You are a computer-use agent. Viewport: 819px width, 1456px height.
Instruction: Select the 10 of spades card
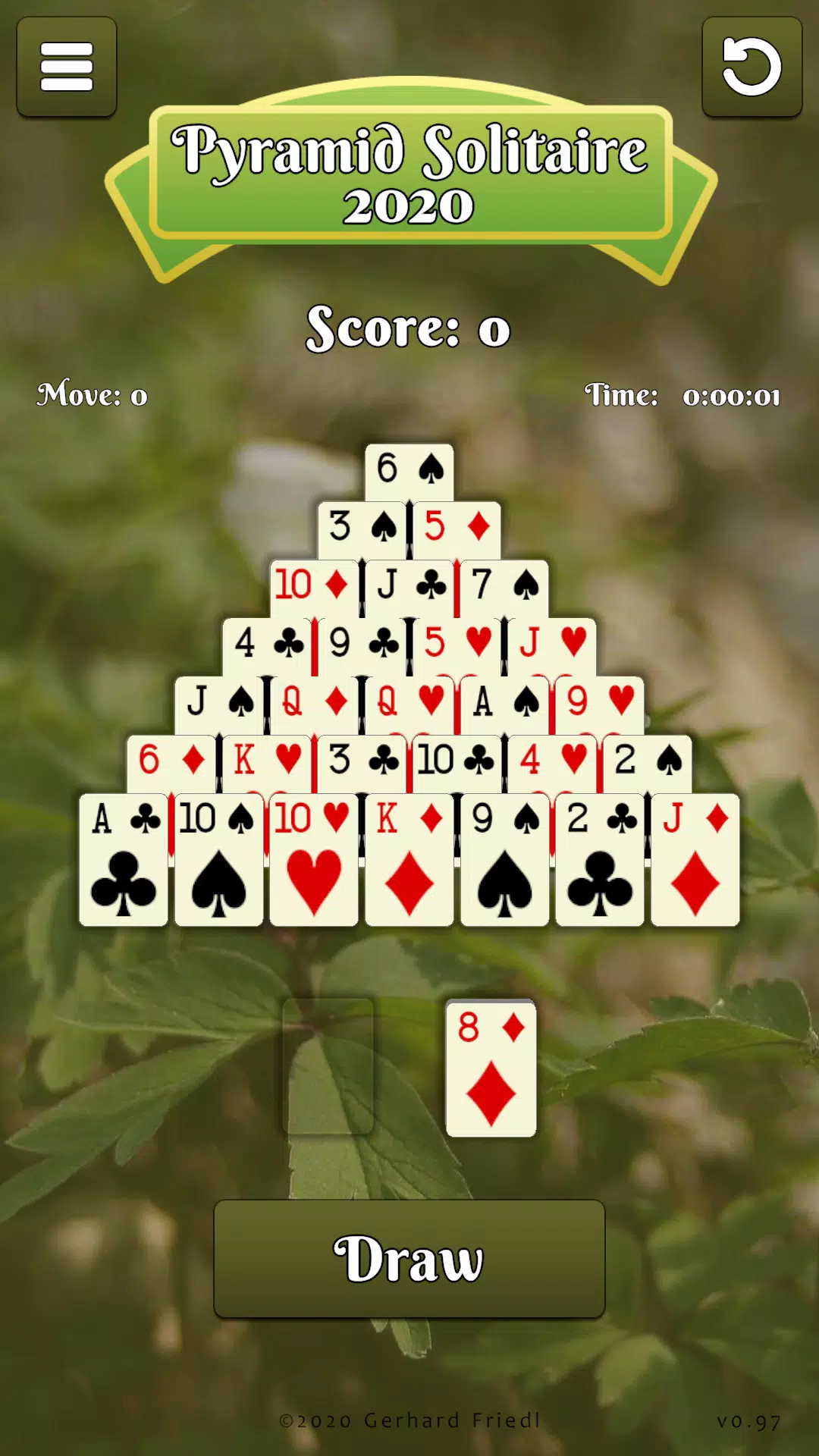(x=219, y=861)
